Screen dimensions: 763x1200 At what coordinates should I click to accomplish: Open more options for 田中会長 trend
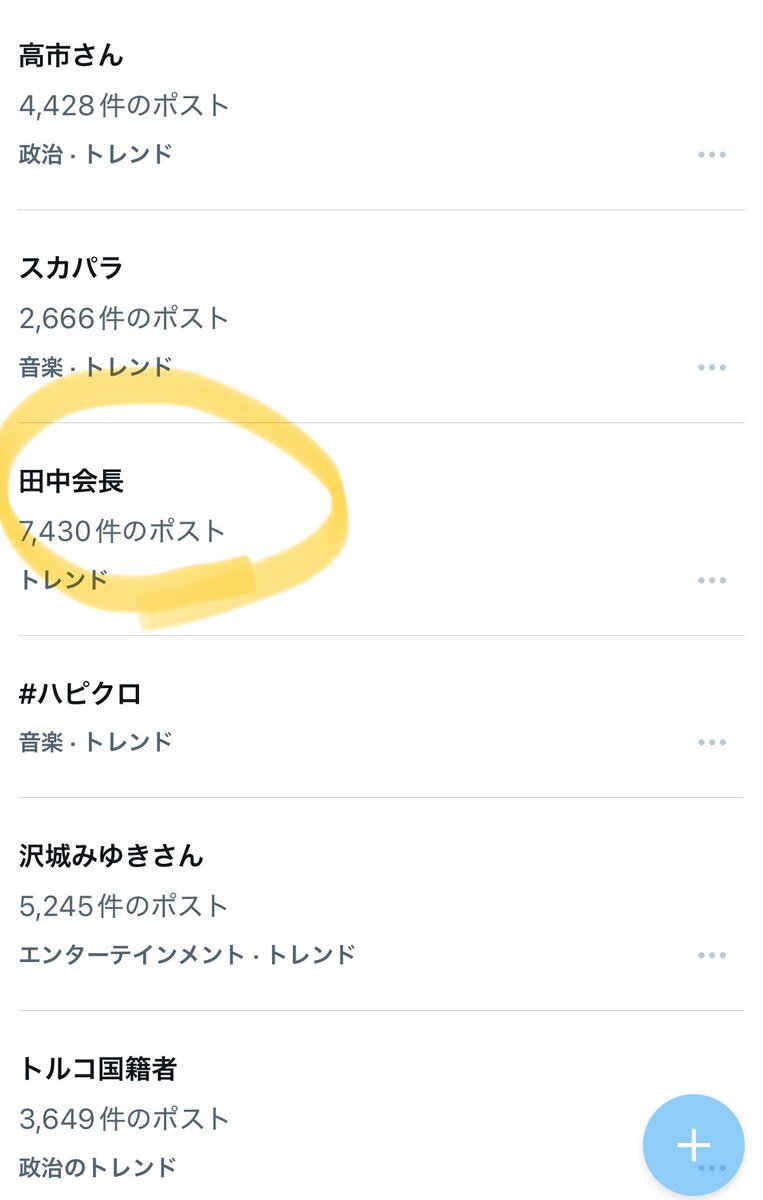pyautogui.click(x=712, y=580)
